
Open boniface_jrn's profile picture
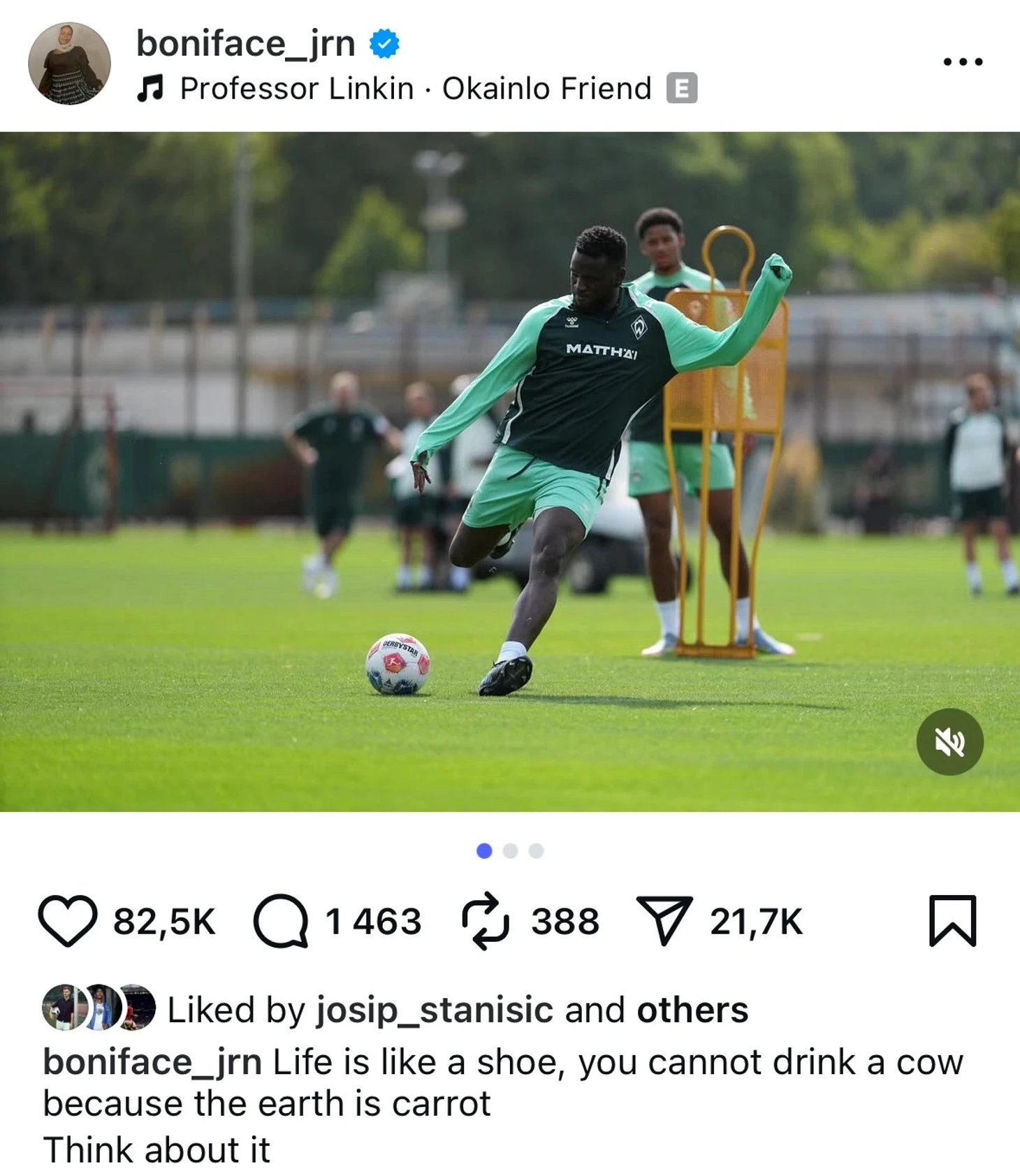[x=69, y=64]
